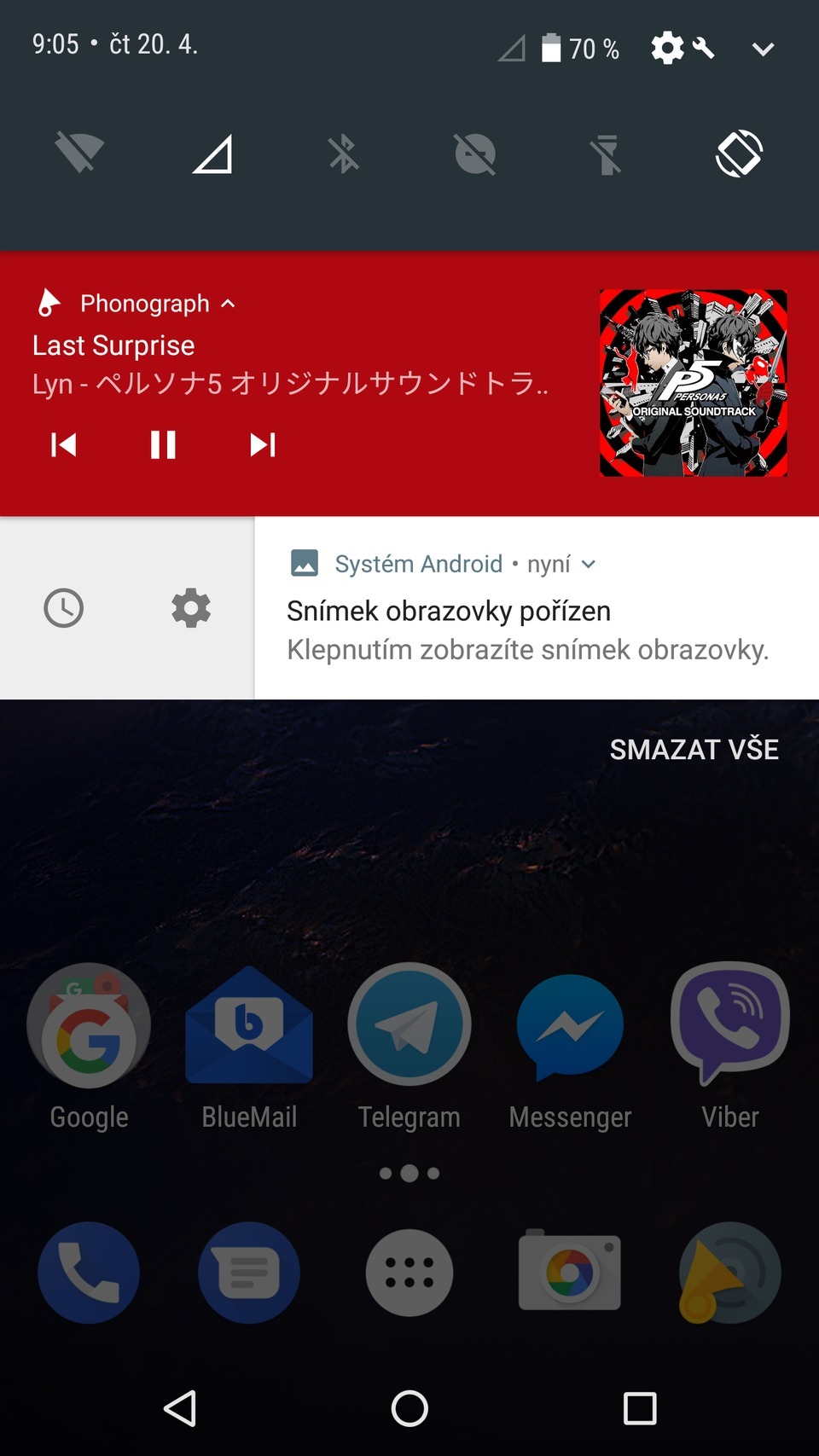This screenshot has height=1456, width=819.
Task: Tap the notification settings gear
Action: tap(189, 608)
